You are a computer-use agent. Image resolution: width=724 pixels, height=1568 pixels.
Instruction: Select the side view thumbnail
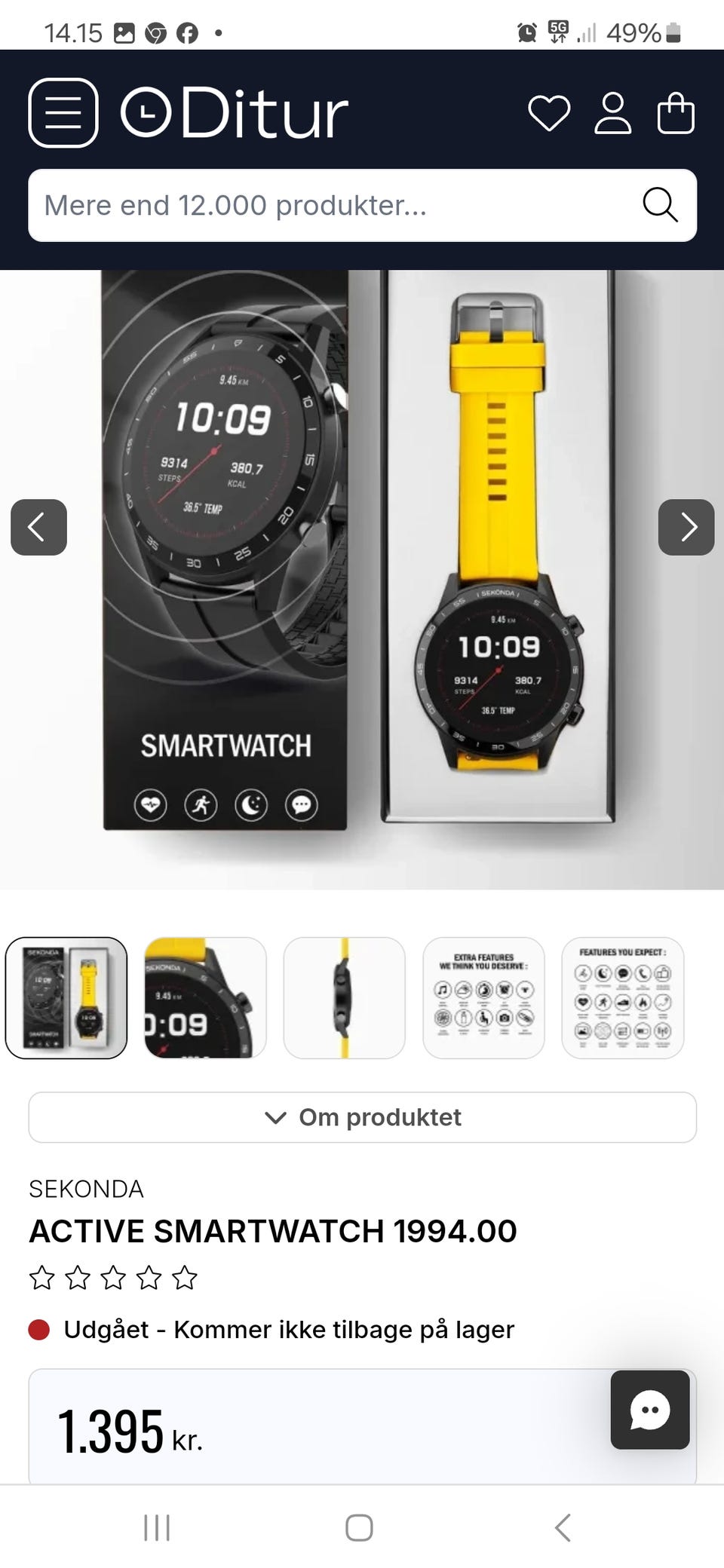[344, 997]
